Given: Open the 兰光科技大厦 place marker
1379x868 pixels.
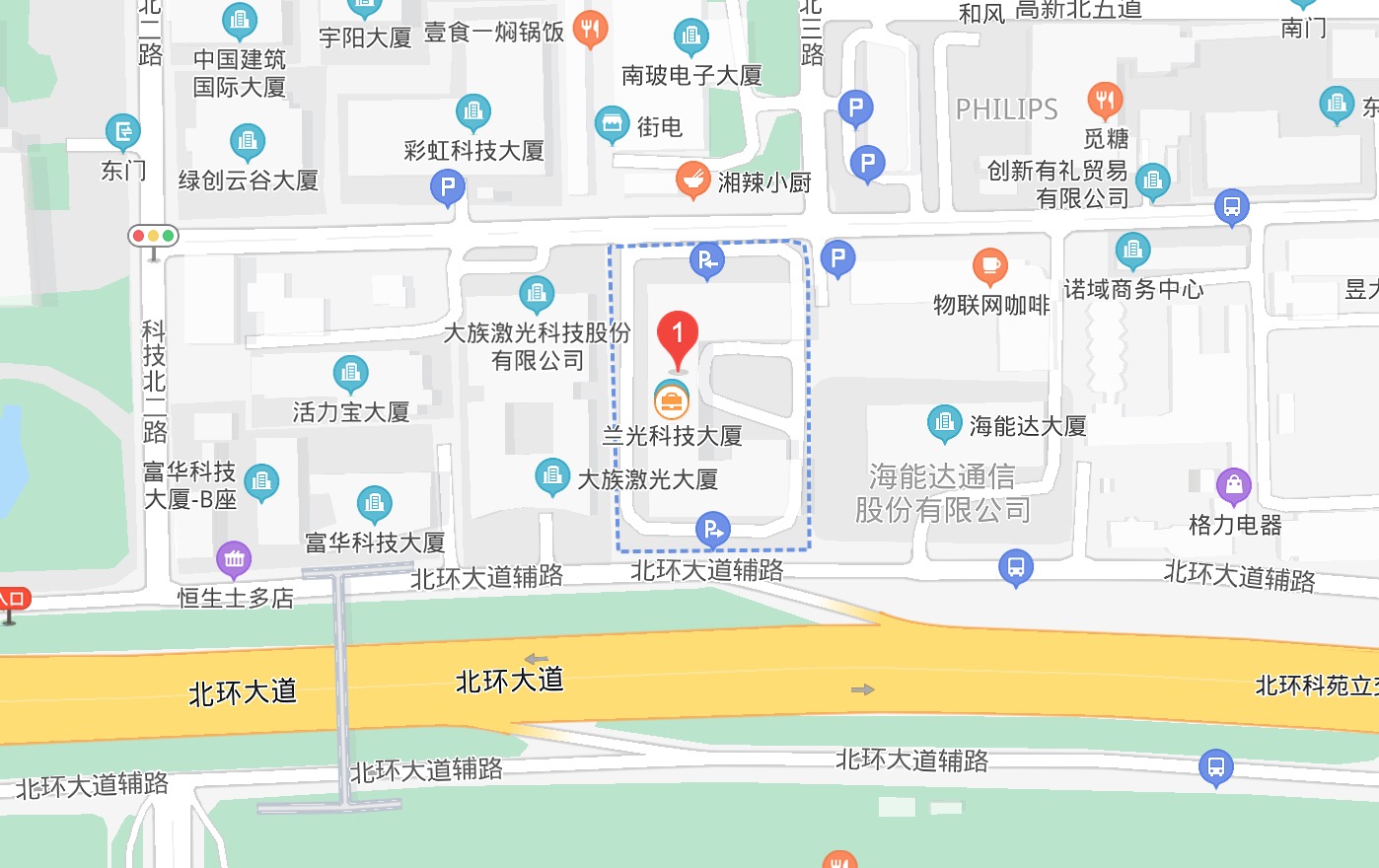Looking at the screenshot, I should pyautogui.click(x=672, y=401).
